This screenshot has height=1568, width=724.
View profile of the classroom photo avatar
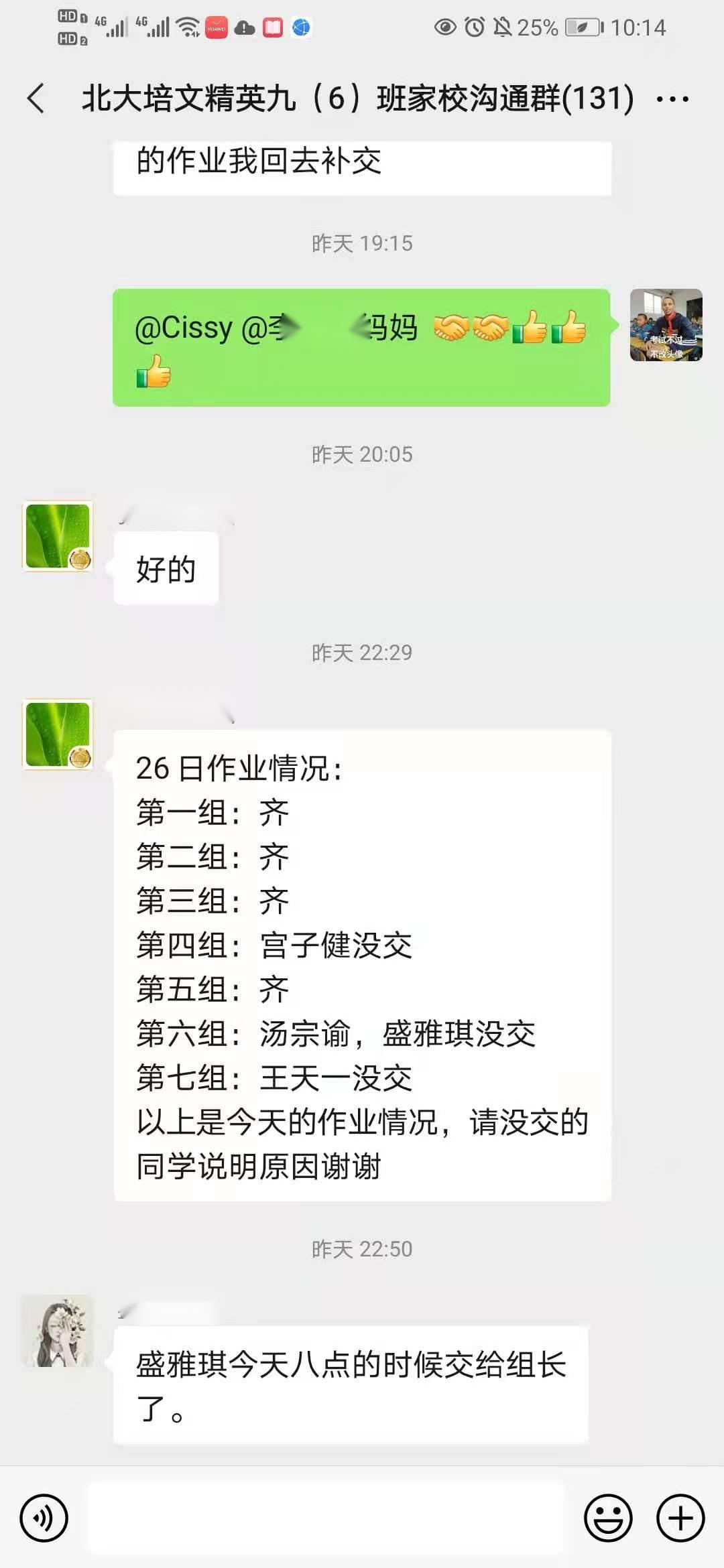tap(666, 326)
